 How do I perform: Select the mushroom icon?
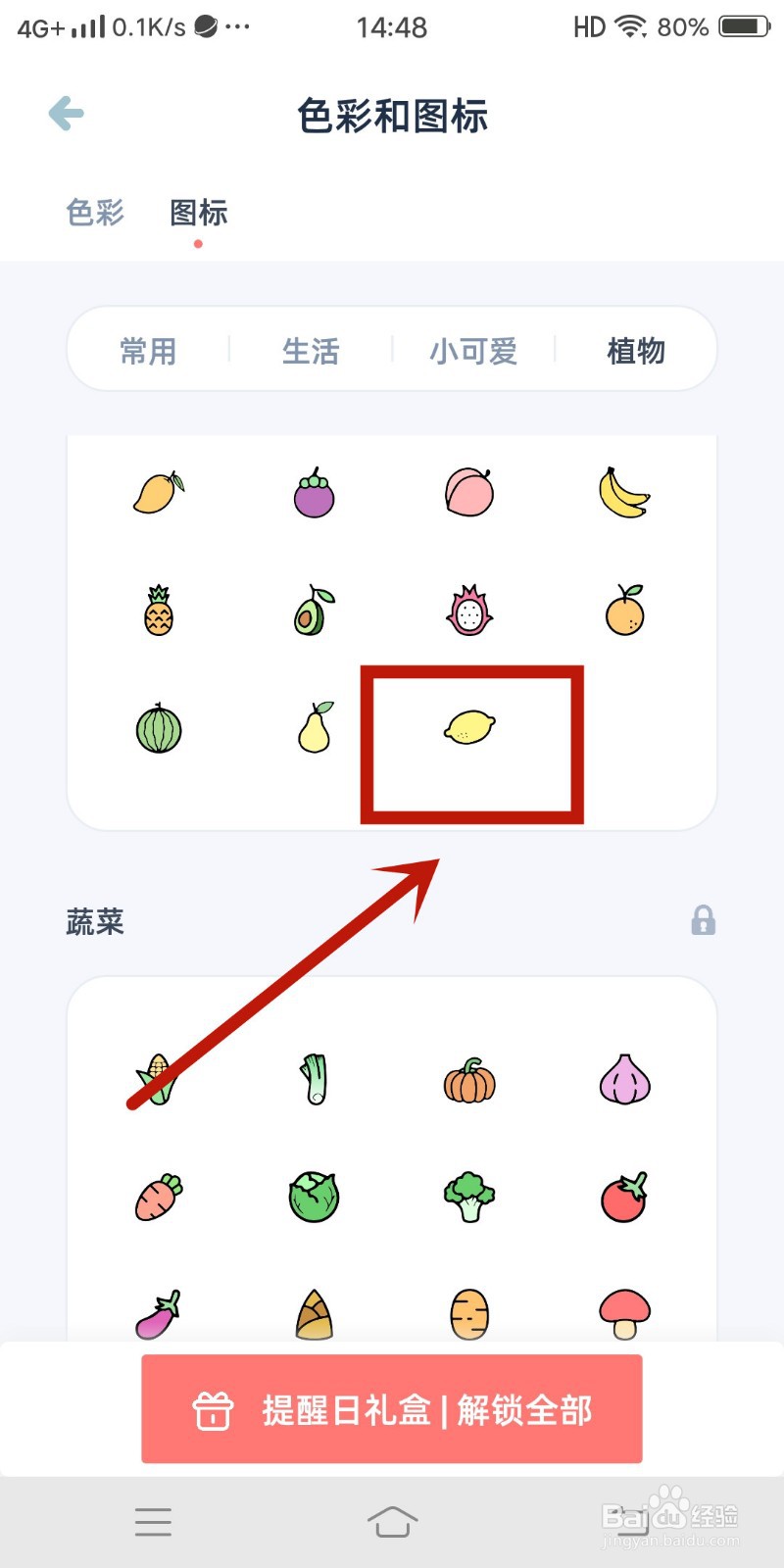coord(624,1315)
